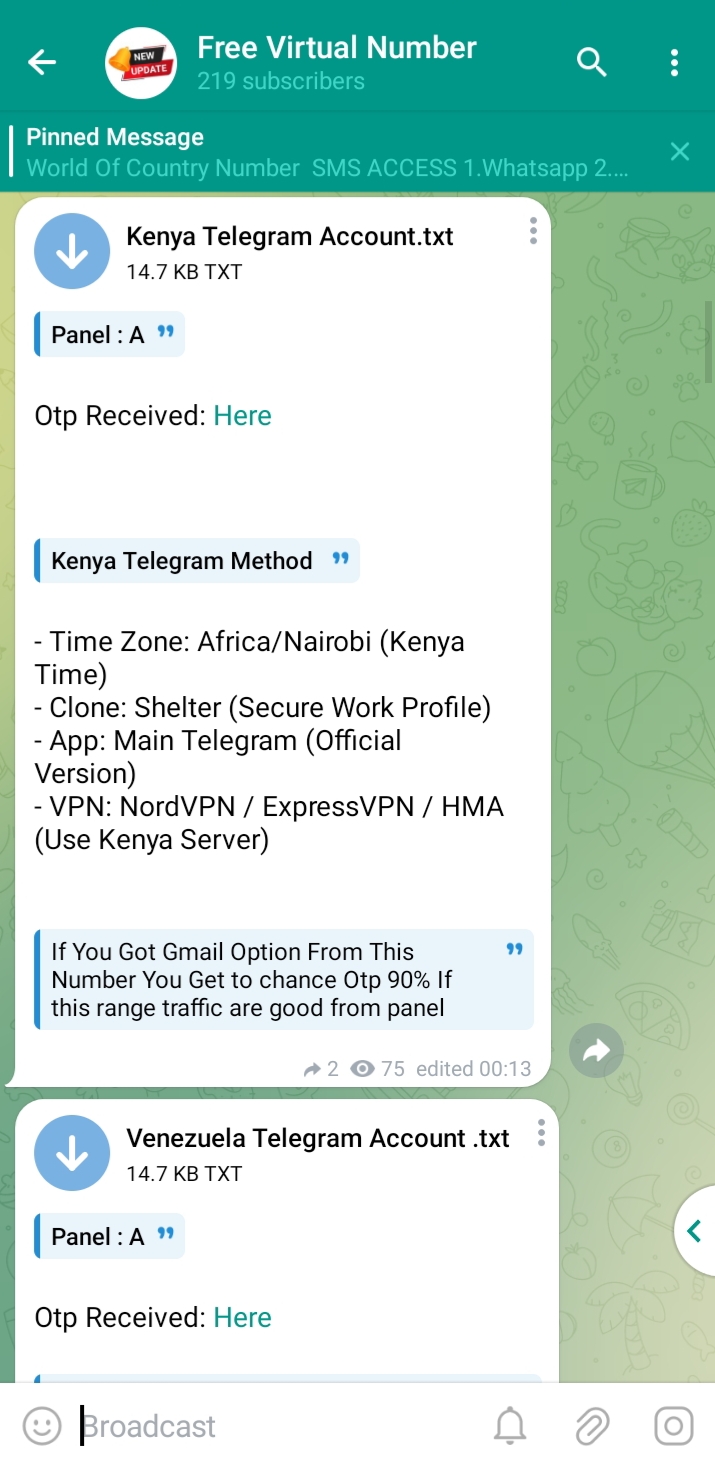Search within this channel
Screen dimensions: 715x1463
coord(592,63)
